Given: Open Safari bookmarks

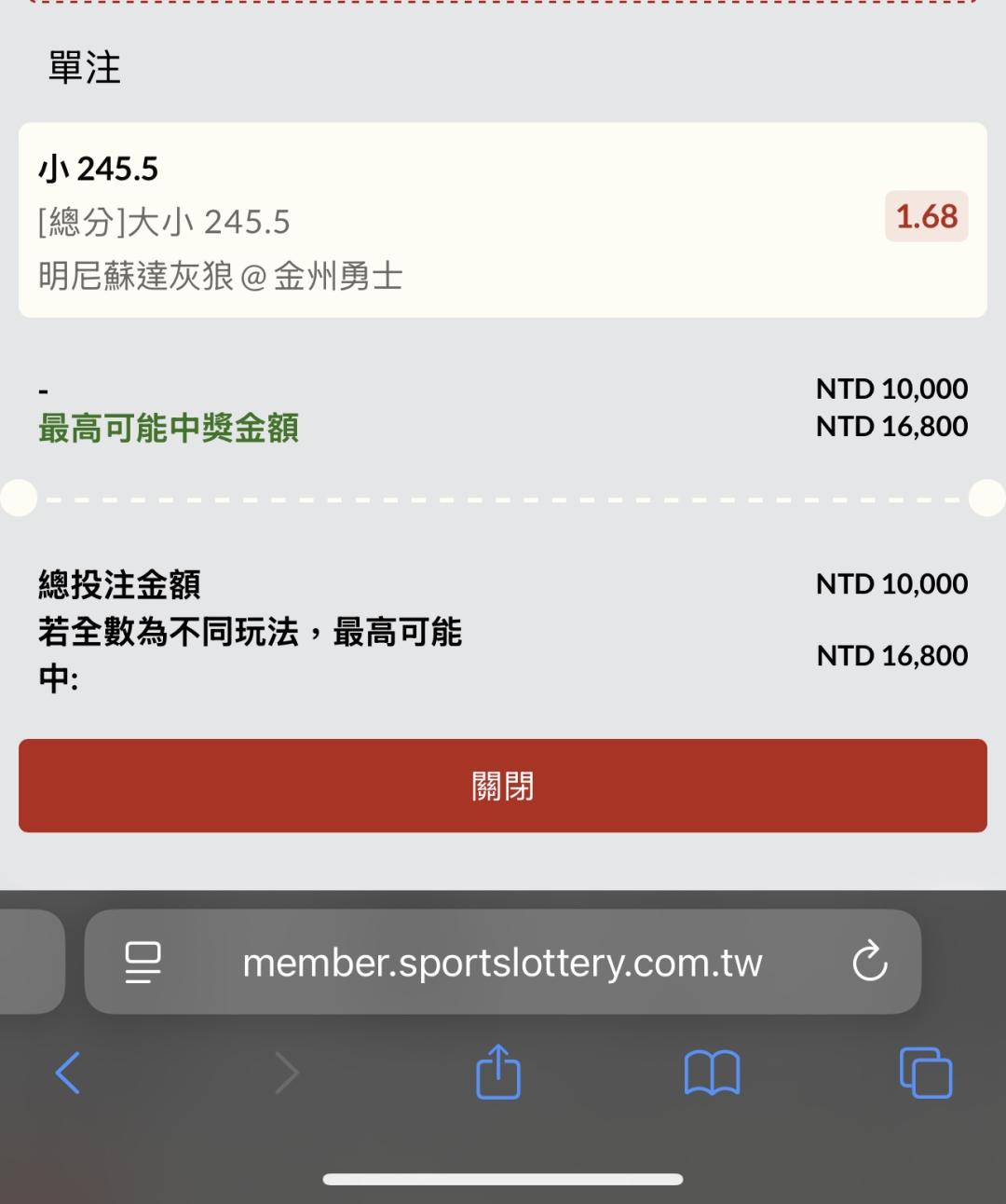Looking at the screenshot, I should point(712,1073).
